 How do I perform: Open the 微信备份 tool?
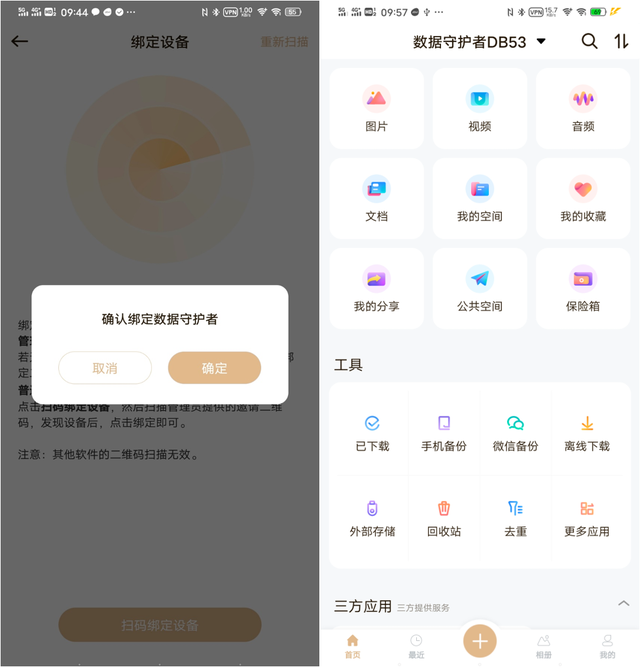516,432
